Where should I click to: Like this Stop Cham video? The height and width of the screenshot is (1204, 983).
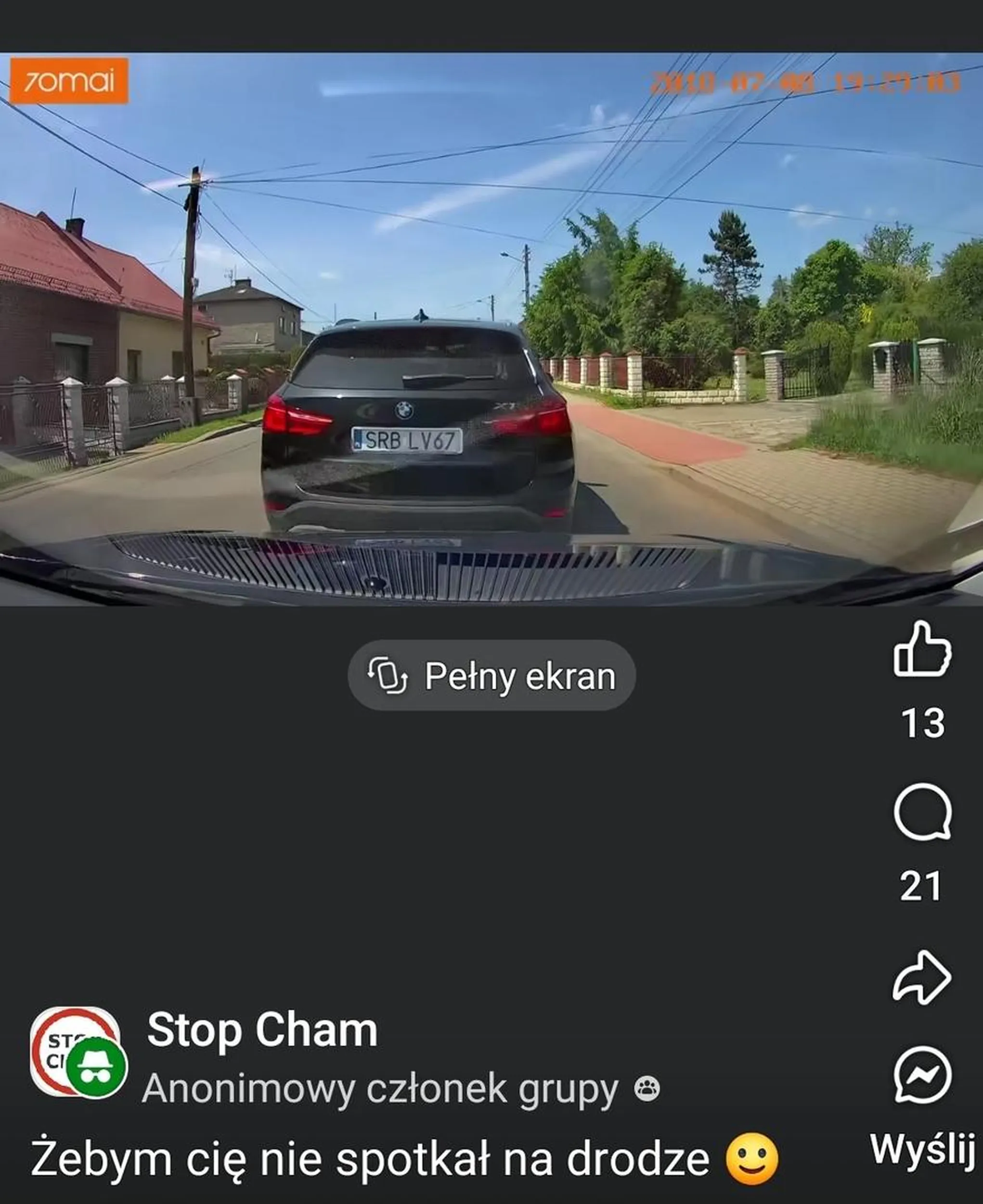click(922, 649)
